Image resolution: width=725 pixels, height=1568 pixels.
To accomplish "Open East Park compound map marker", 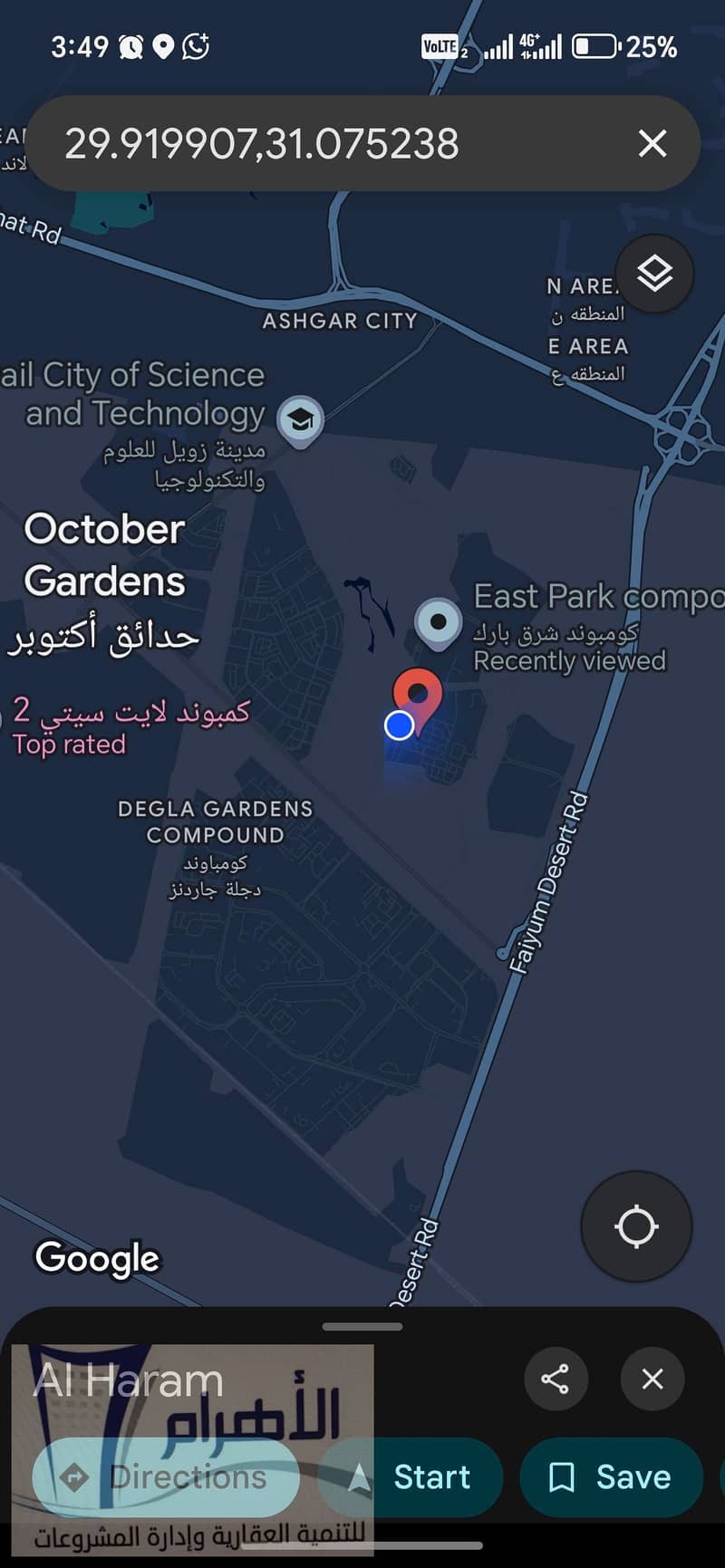I will coord(439,623).
